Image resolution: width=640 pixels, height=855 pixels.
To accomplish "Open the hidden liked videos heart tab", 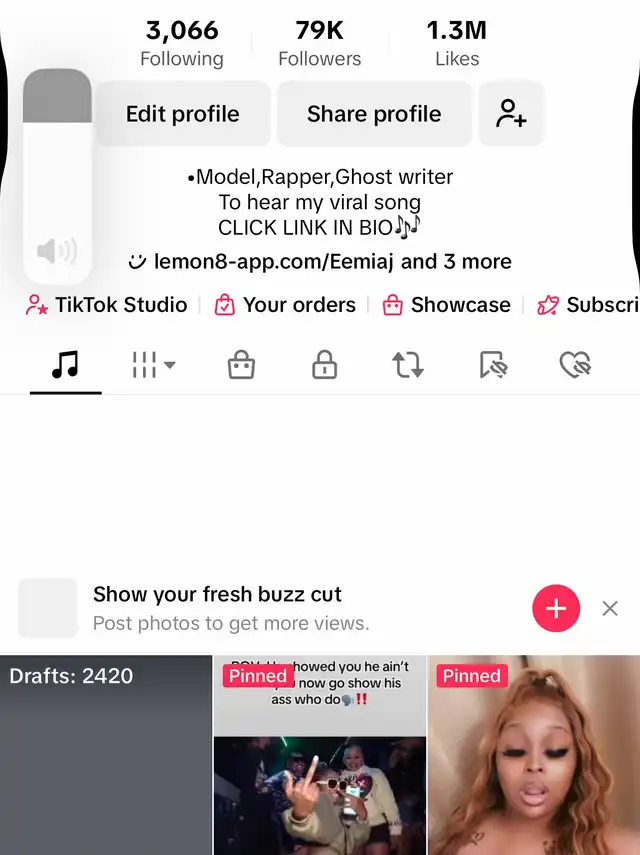I will tap(575, 366).
